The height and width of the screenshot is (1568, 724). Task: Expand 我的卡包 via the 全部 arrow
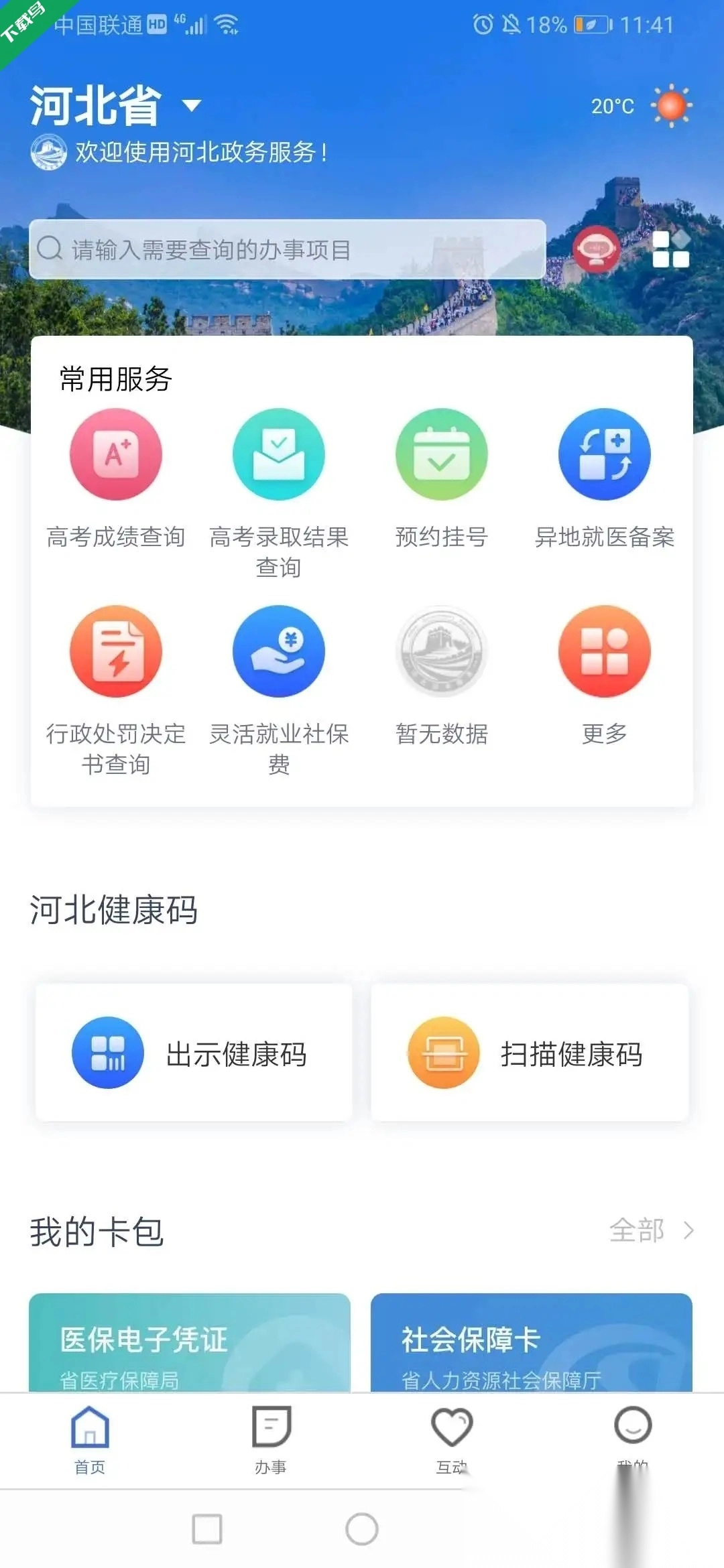click(x=654, y=1231)
